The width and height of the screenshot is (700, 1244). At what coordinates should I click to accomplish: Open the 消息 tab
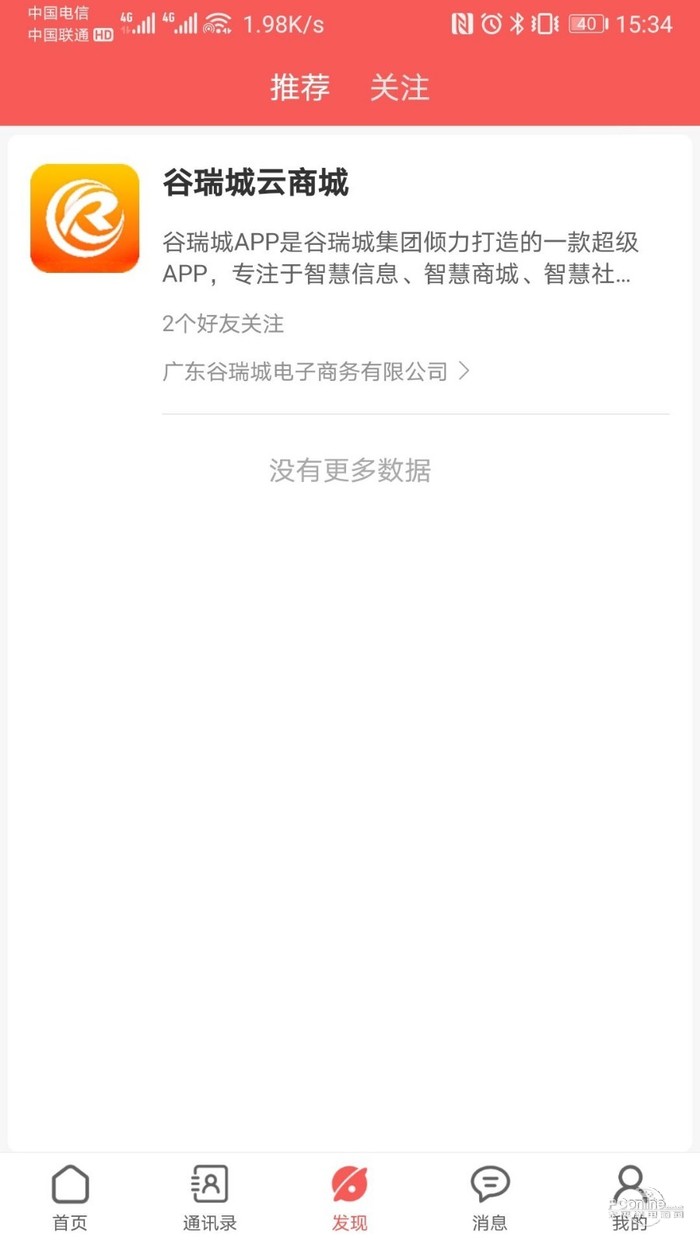pyautogui.click(x=490, y=1197)
